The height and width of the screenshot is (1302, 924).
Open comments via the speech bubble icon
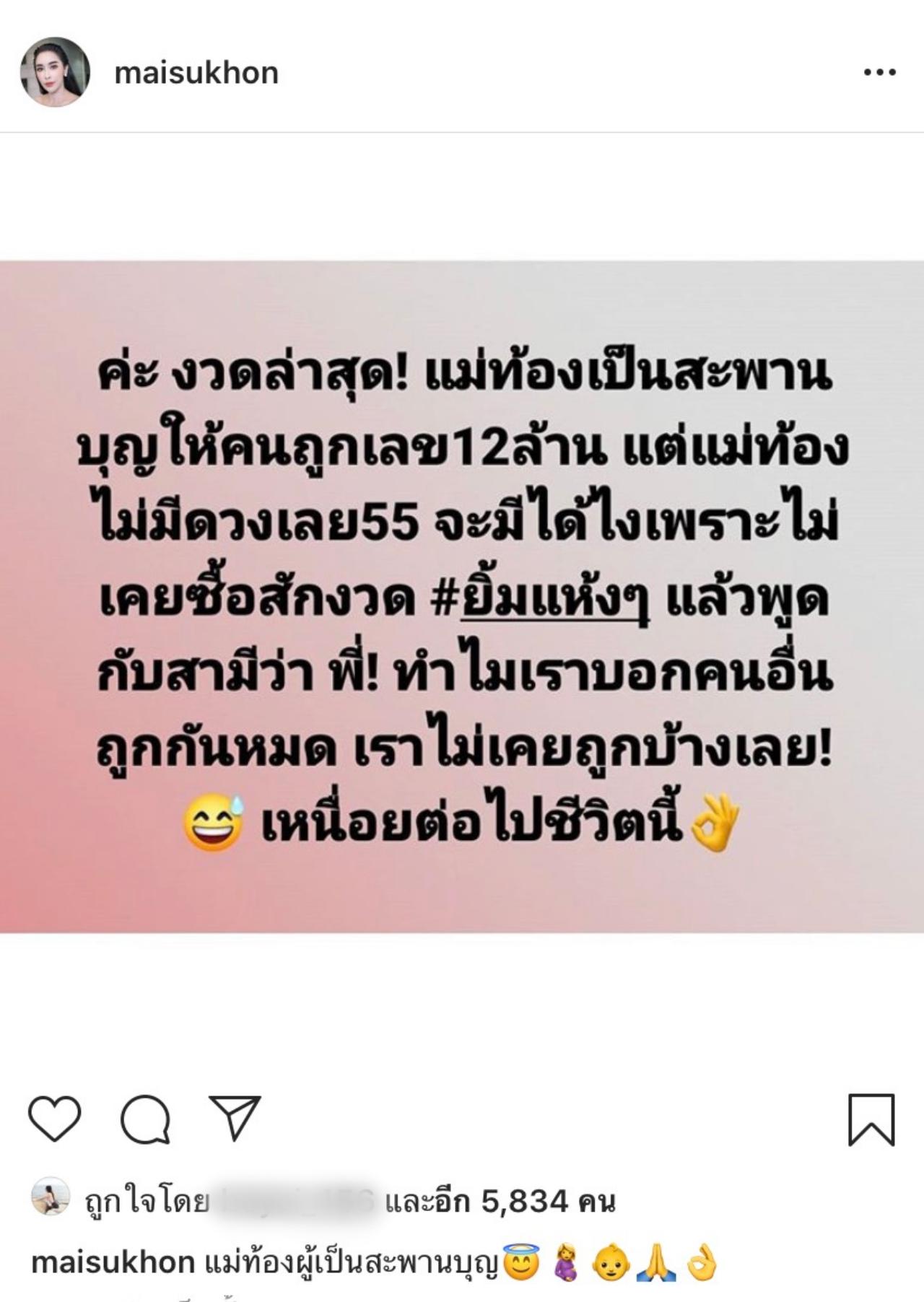point(145,1119)
